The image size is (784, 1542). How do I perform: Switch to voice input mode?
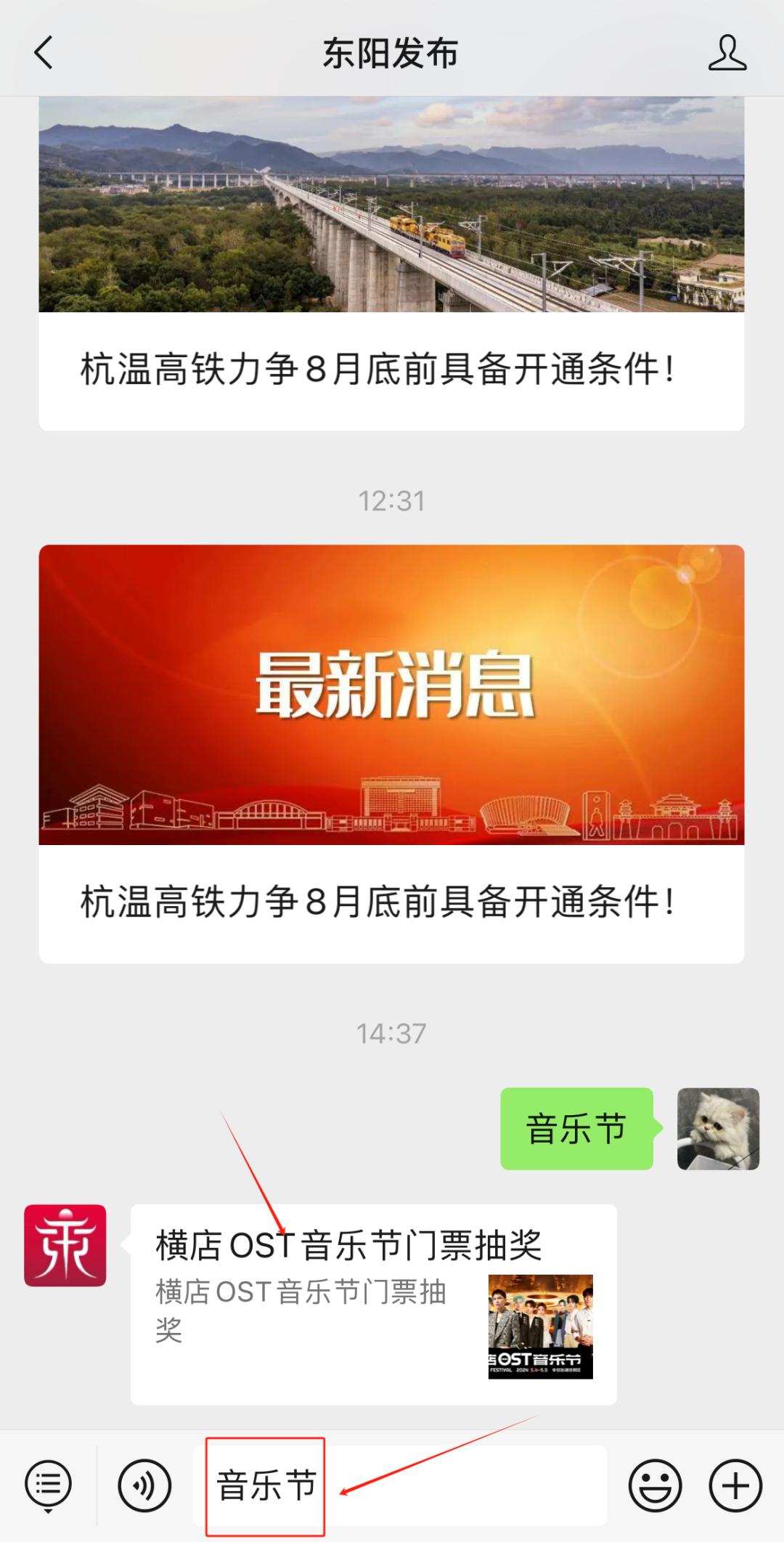[144, 1485]
